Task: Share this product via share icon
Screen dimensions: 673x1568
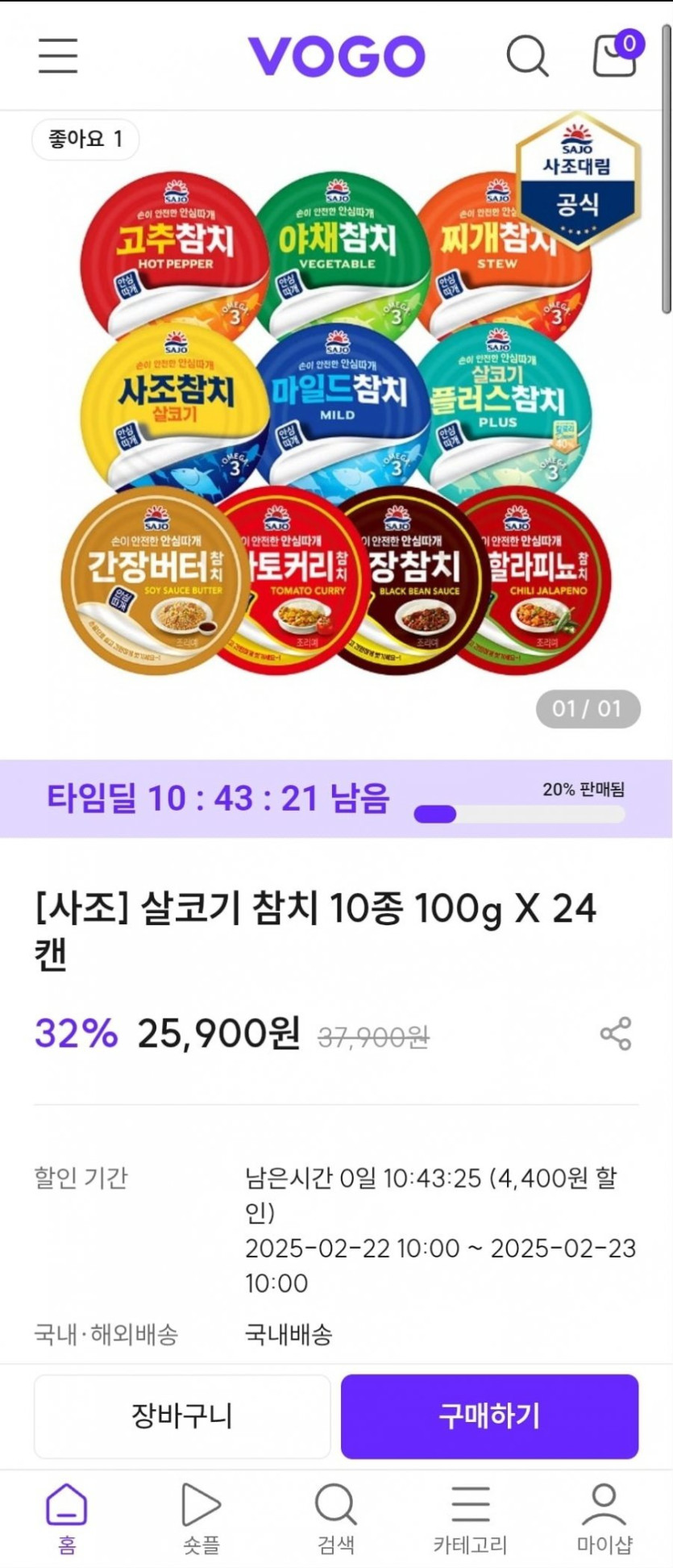Action: point(616,1034)
